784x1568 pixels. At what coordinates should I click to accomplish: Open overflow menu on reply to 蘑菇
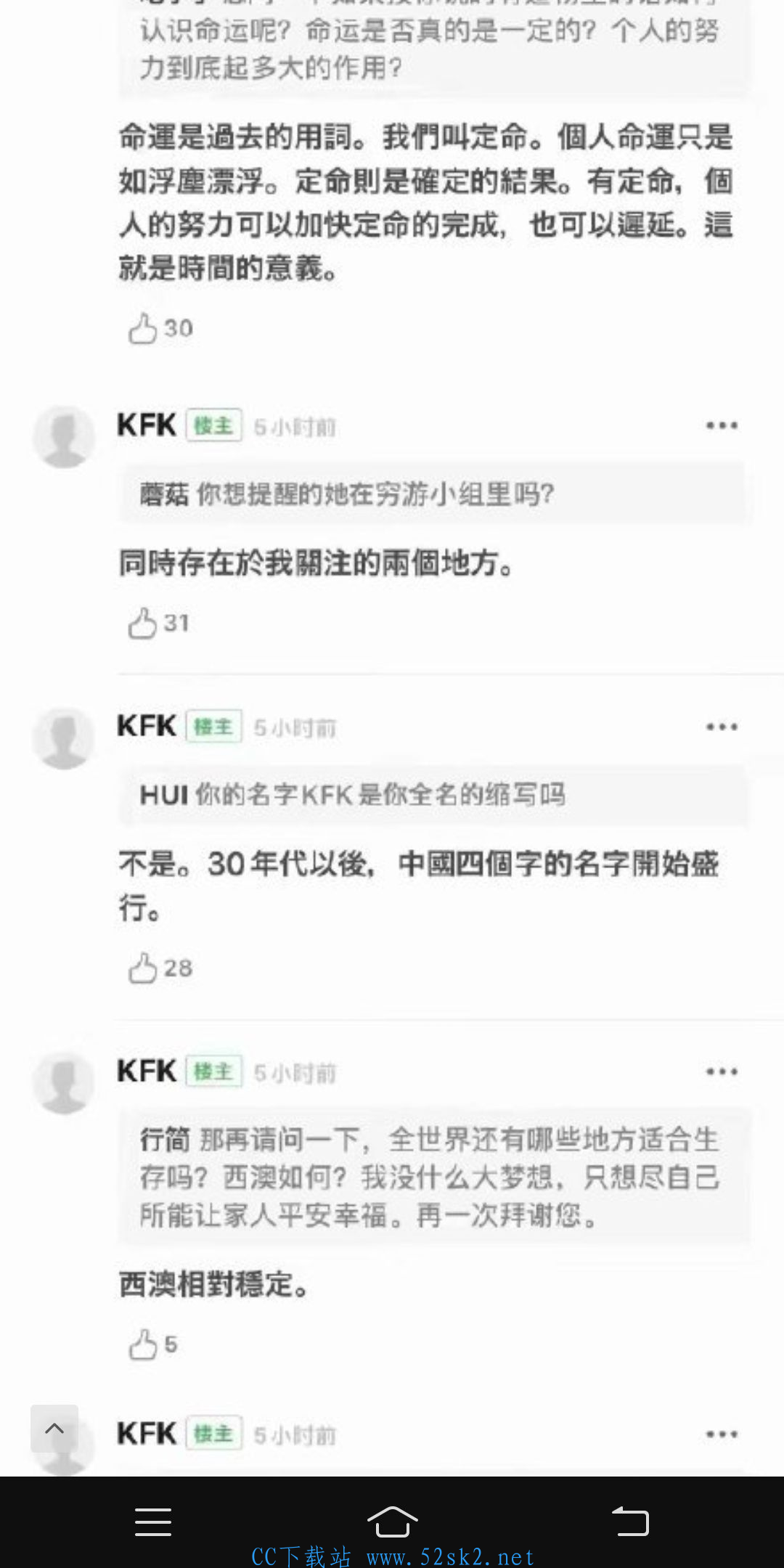(722, 425)
